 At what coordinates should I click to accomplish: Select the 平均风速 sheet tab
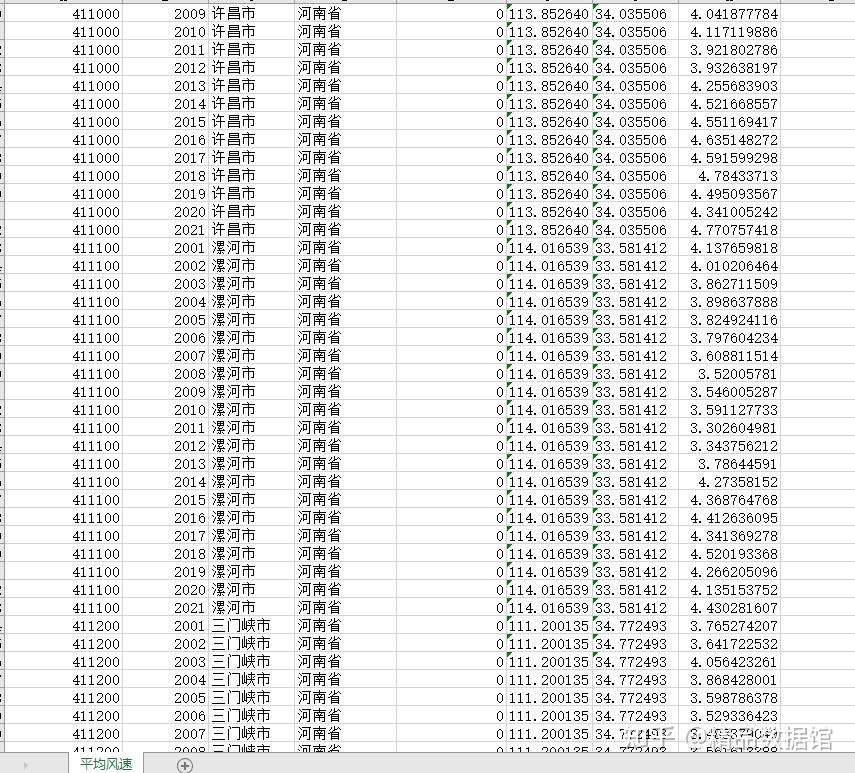pyautogui.click(x=105, y=764)
